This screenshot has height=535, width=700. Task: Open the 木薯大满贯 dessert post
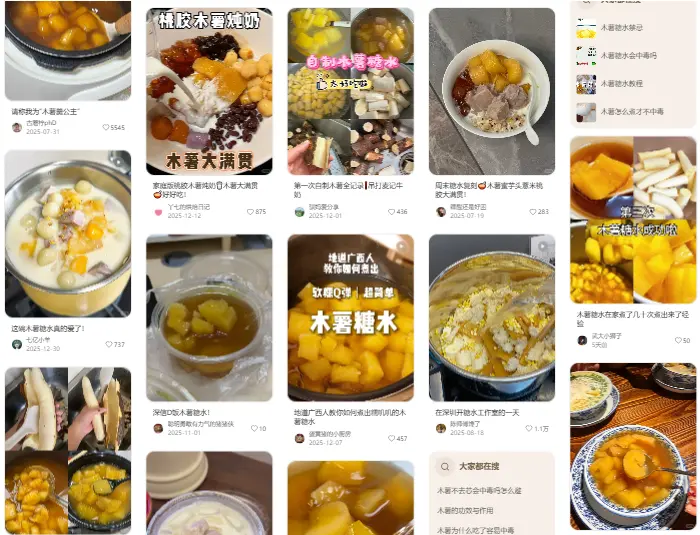(208, 92)
